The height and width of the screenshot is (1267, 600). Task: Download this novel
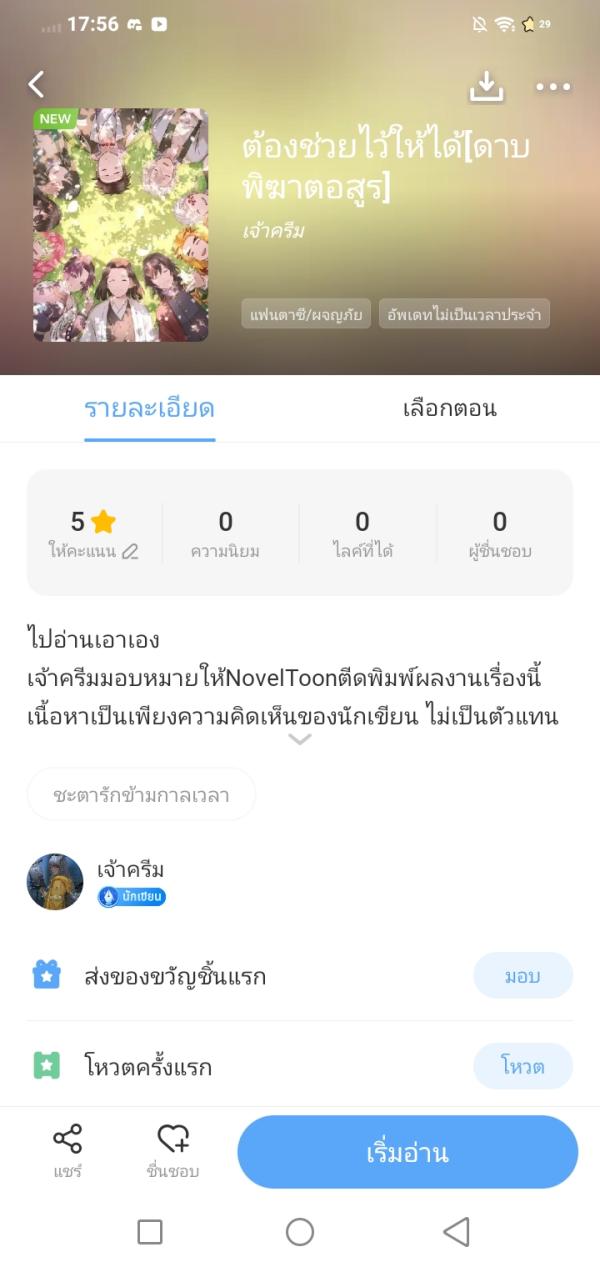click(x=486, y=86)
